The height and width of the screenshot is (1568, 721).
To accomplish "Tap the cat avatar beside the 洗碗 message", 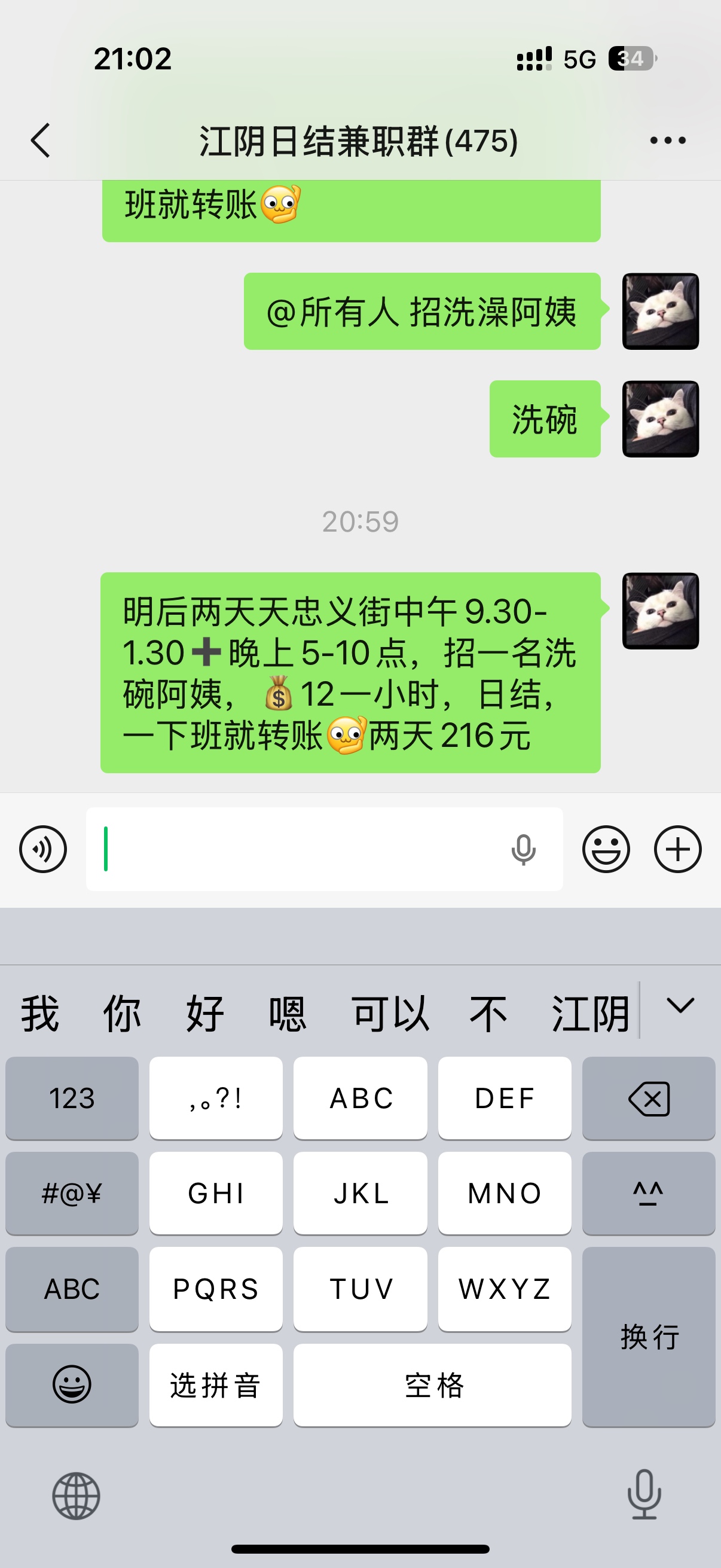I will tap(660, 419).
